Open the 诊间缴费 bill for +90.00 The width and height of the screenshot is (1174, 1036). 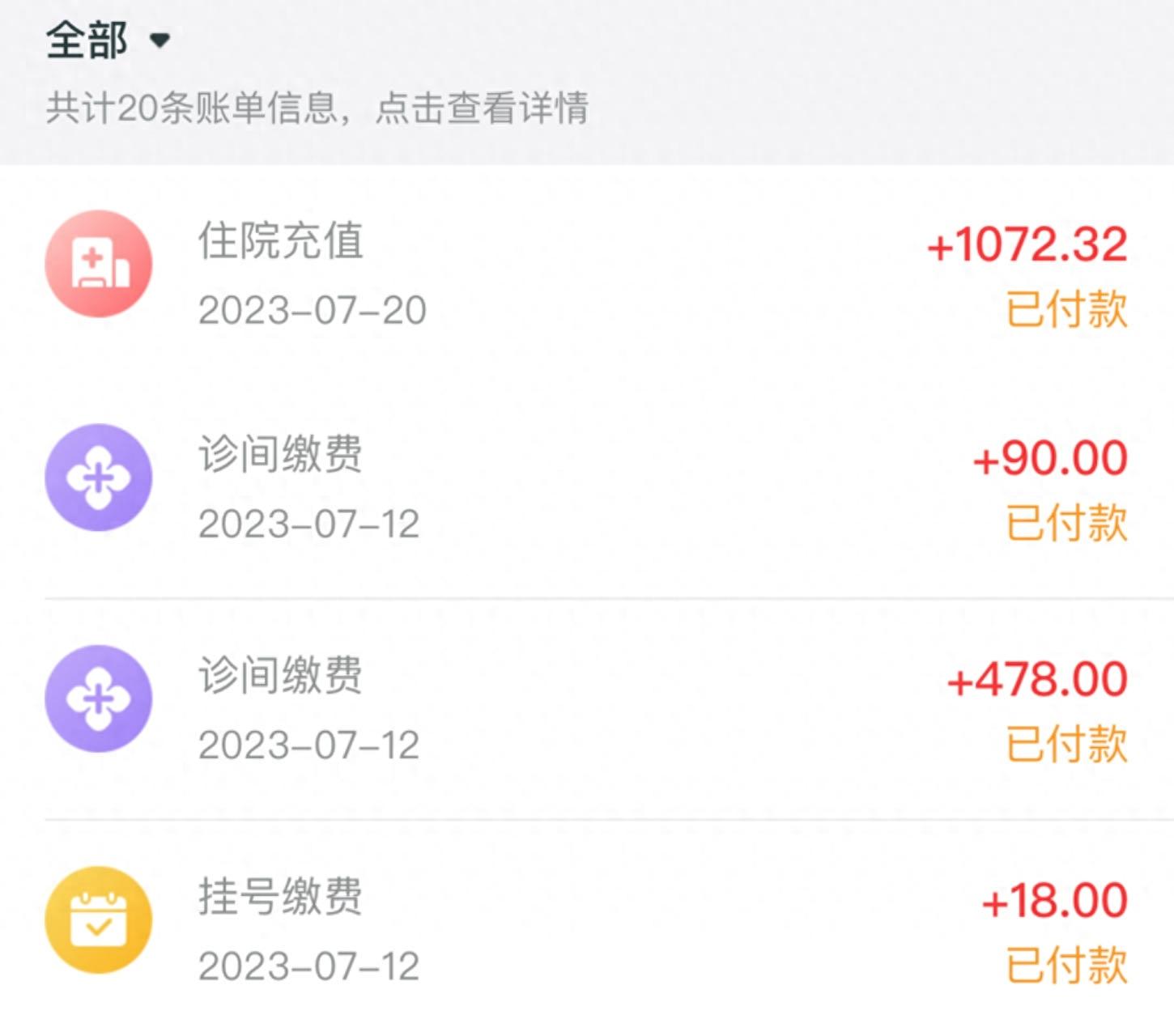coord(585,488)
